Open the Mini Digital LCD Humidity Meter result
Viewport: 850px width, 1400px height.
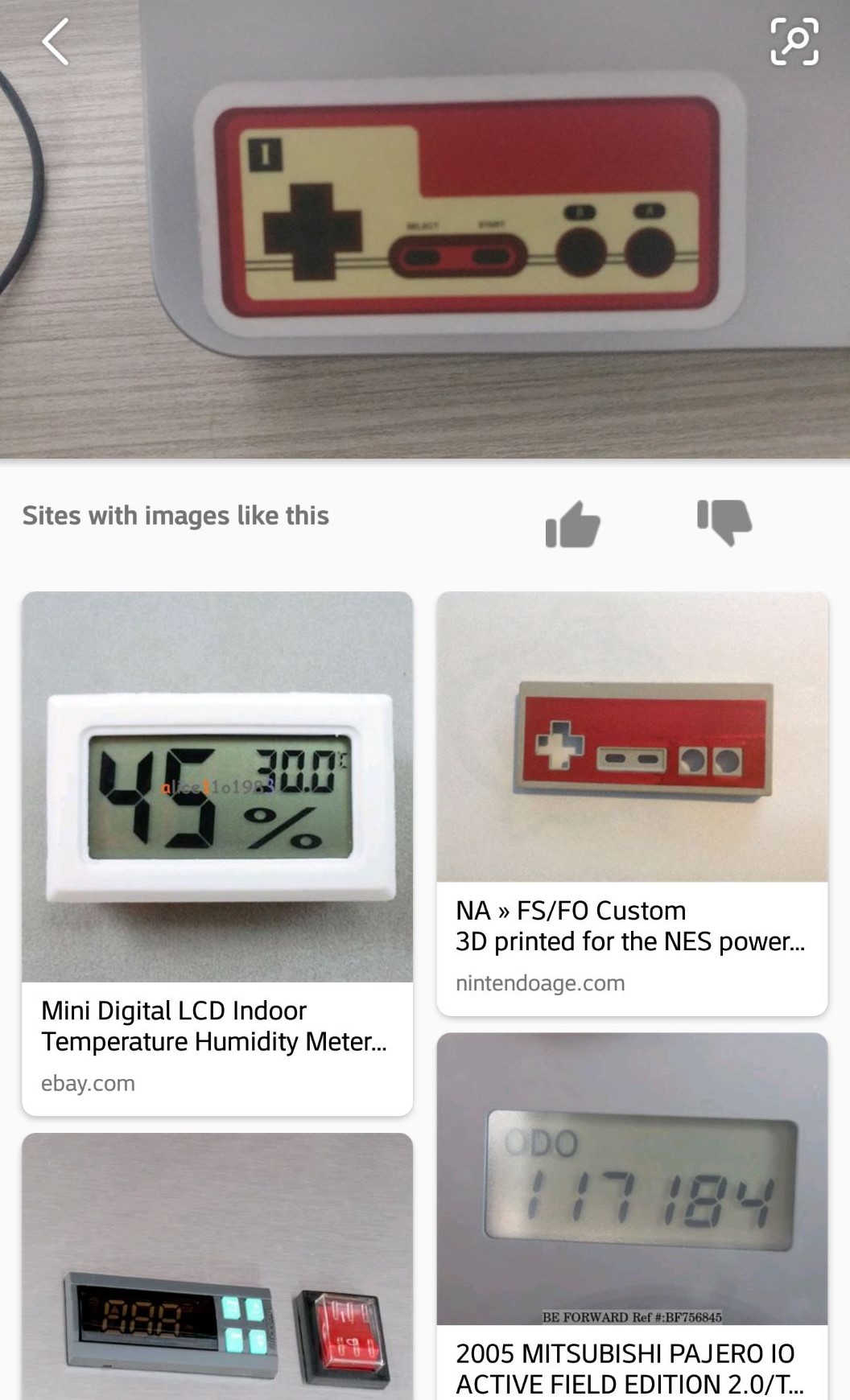point(217,853)
